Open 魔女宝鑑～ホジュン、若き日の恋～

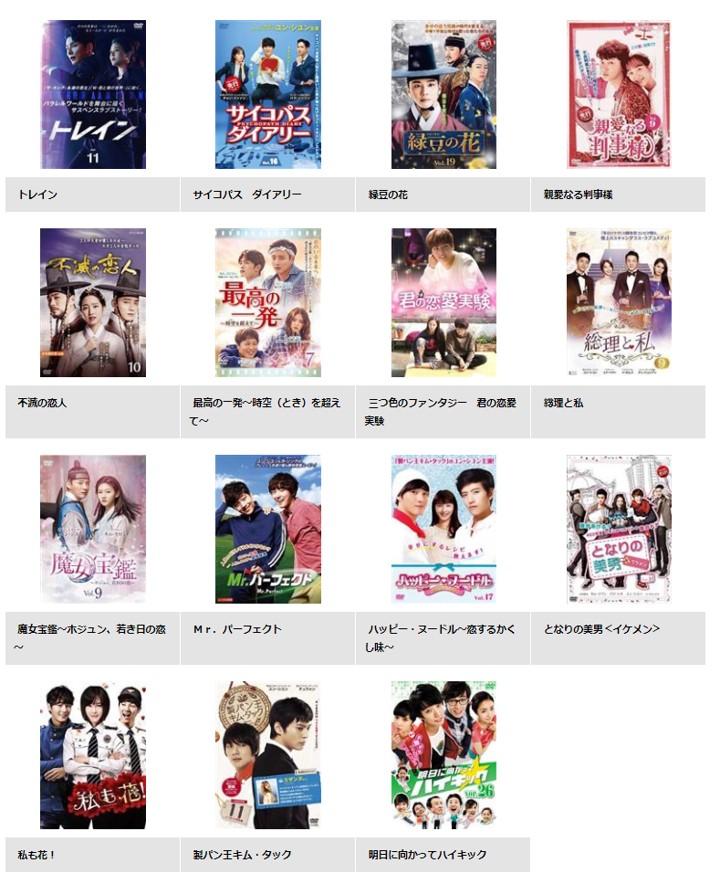point(92,529)
